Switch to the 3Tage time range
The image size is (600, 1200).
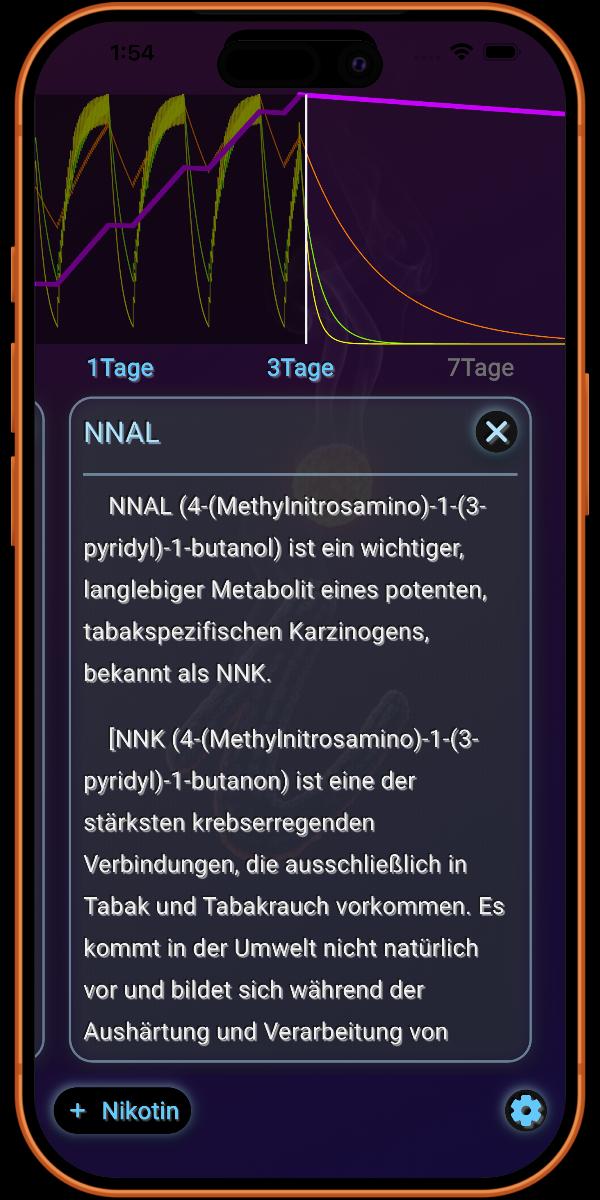point(300,368)
